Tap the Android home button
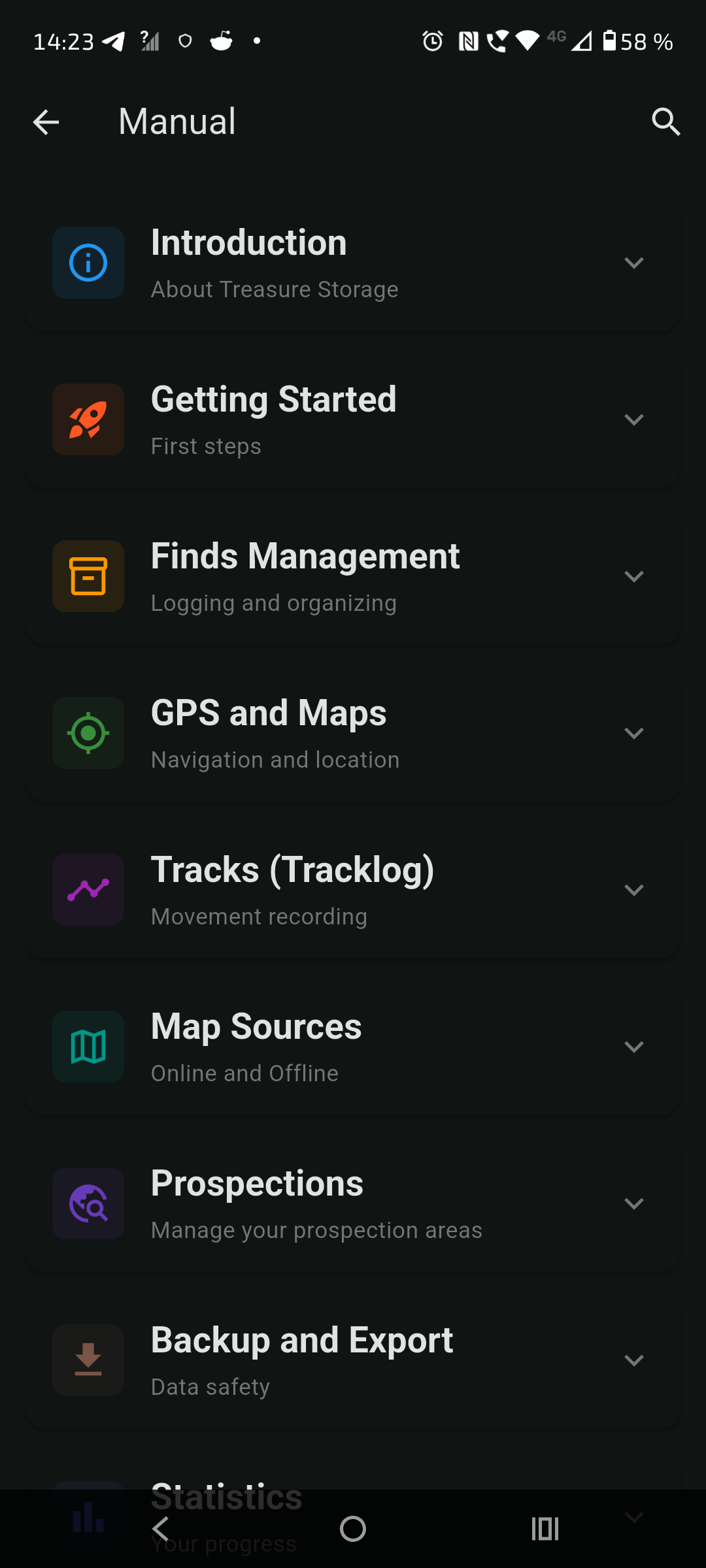706x1568 pixels. pos(352,1528)
